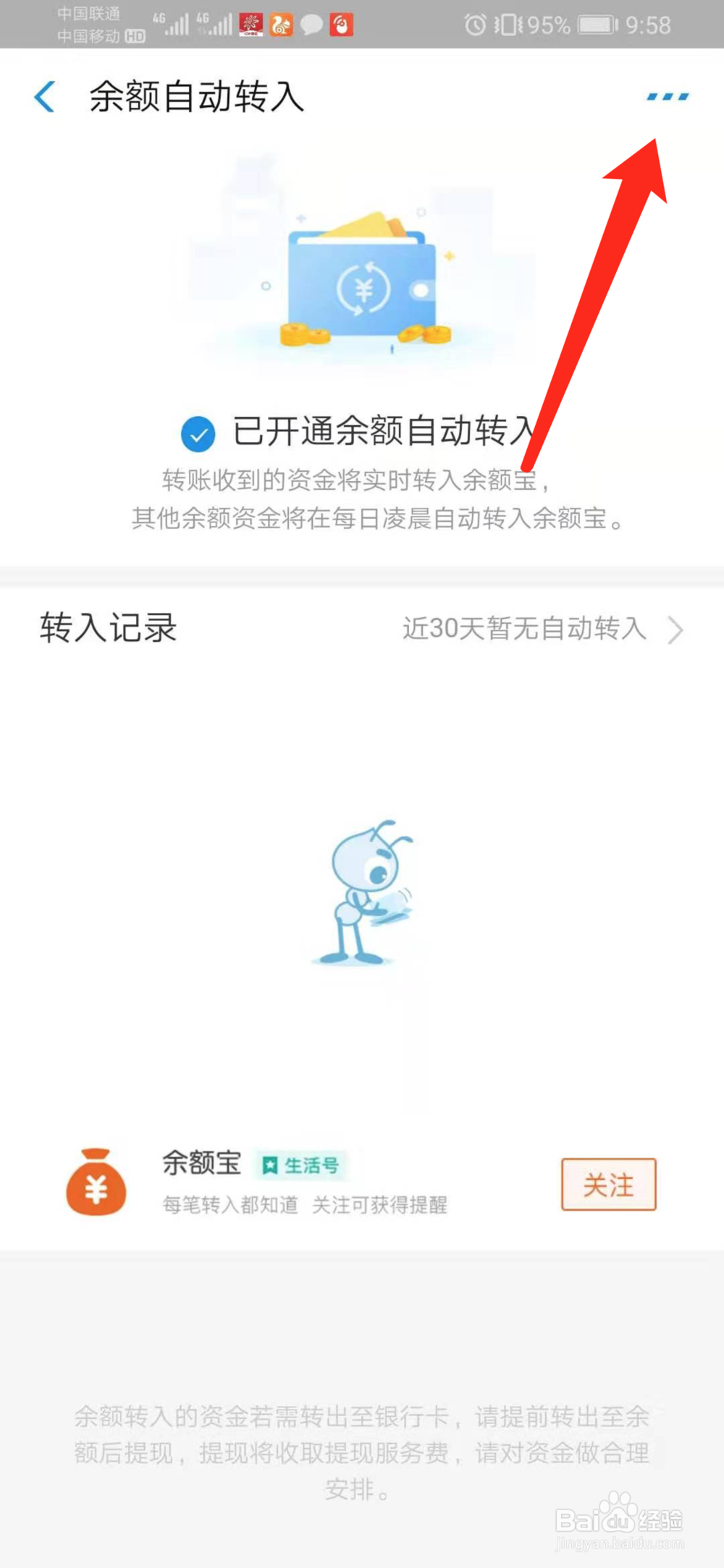The width and height of the screenshot is (724, 1568).
Task: Tap the battery level indicator
Action: pos(597,25)
